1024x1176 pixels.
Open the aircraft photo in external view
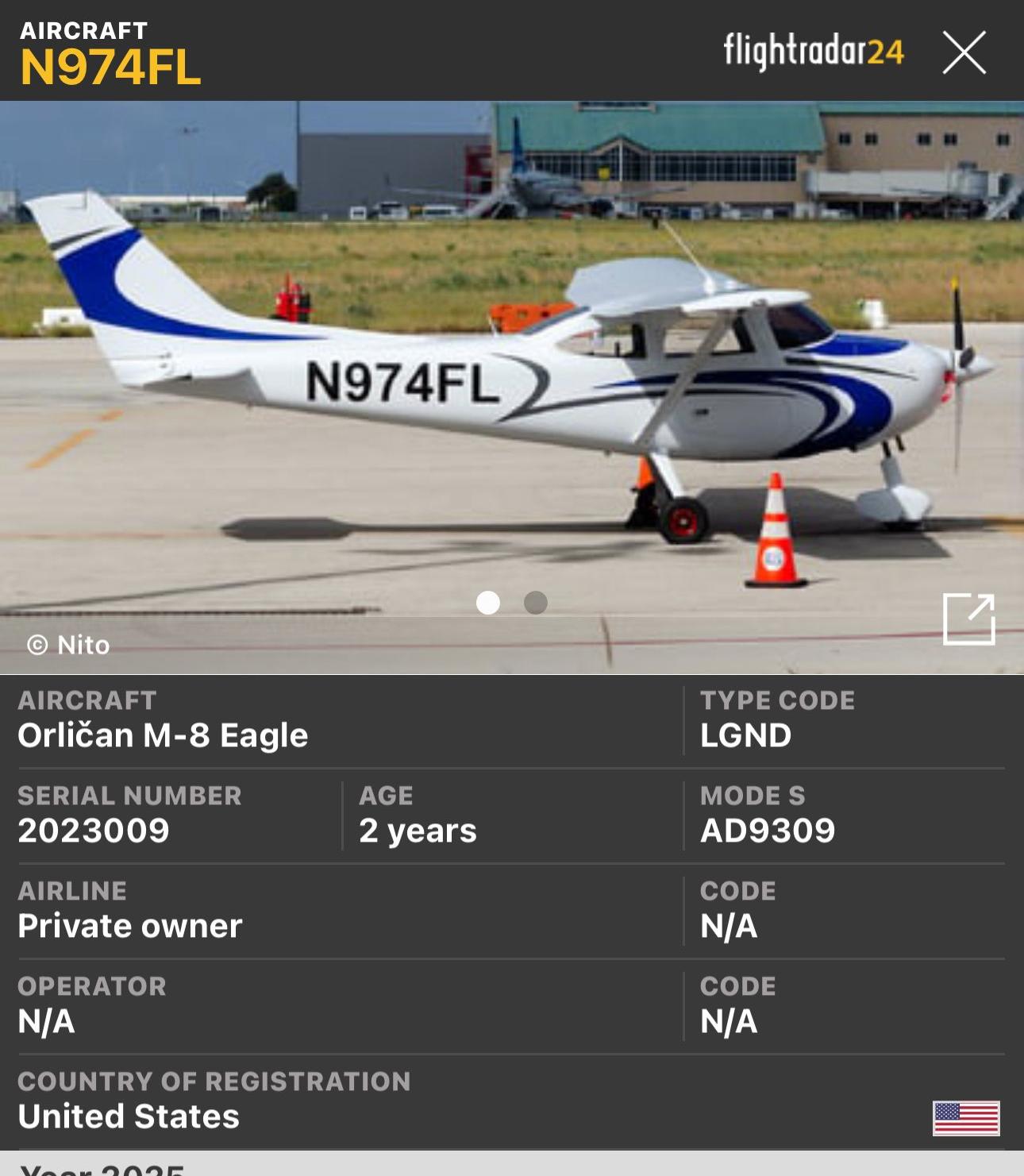coord(968,619)
